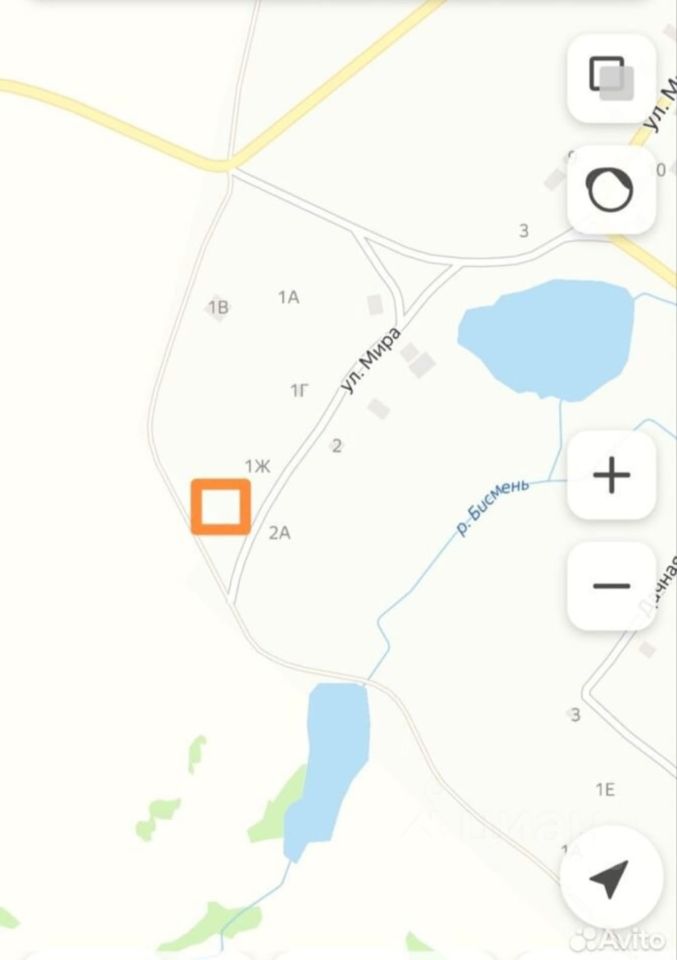The width and height of the screenshot is (677, 960).
Task: Tap the round compass button
Action: click(x=611, y=190)
